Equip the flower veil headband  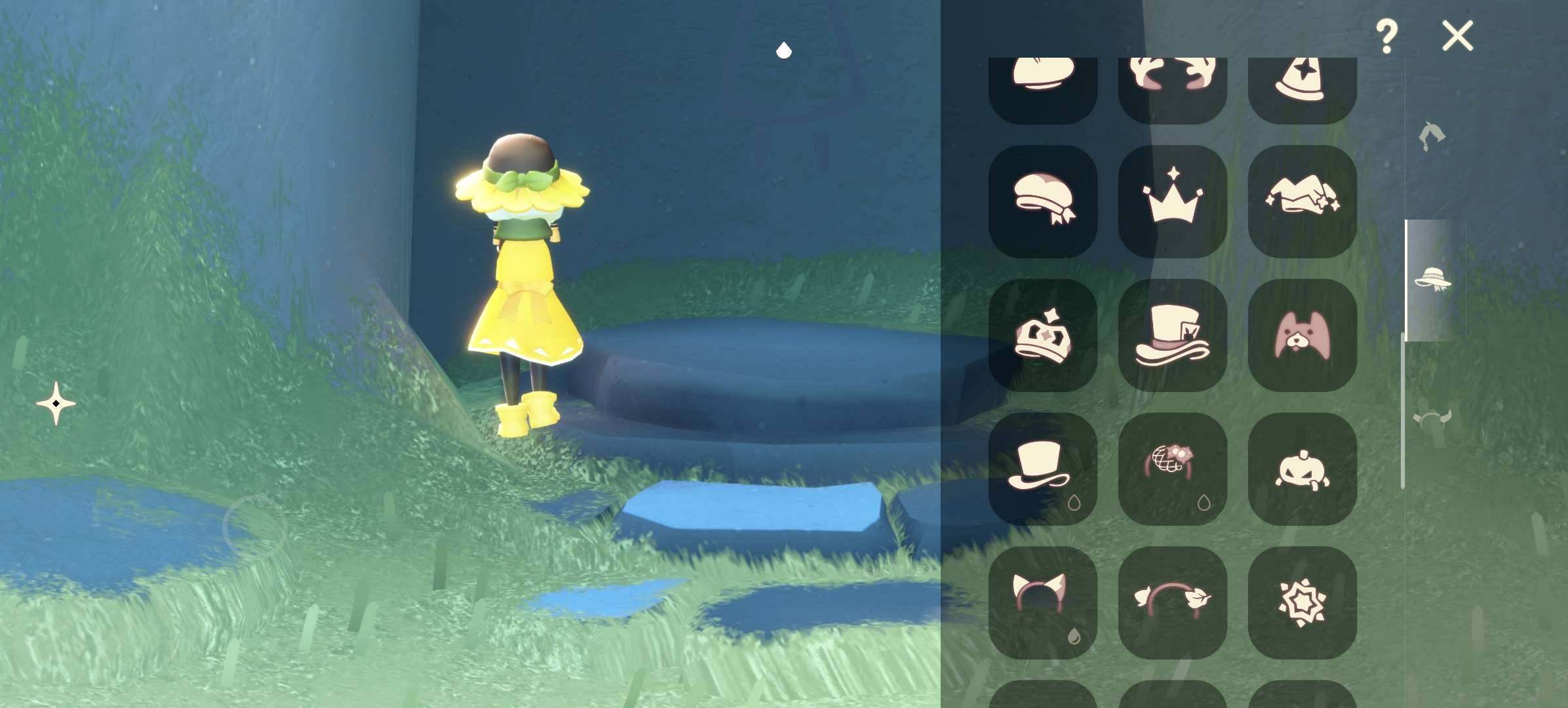tap(1172, 469)
